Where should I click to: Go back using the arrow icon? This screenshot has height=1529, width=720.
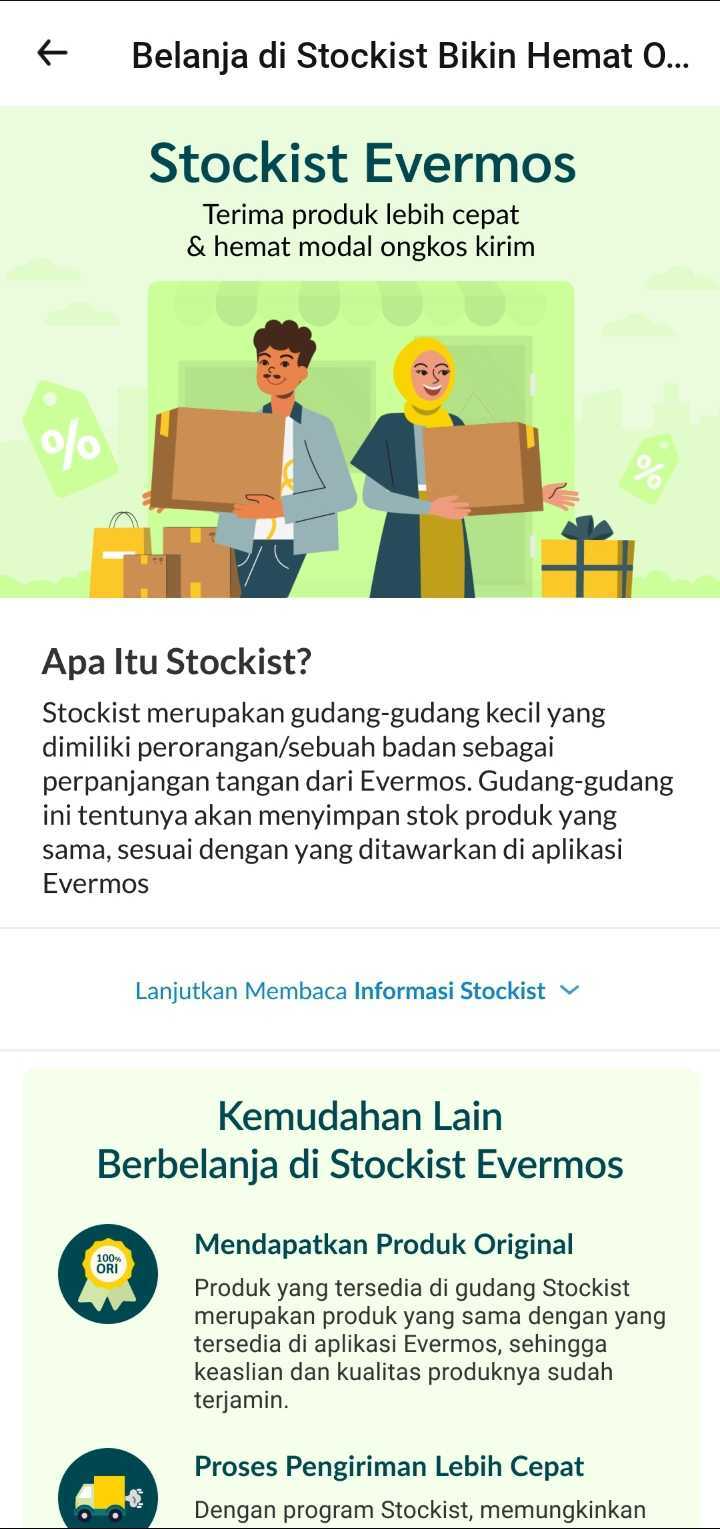(x=52, y=54)
